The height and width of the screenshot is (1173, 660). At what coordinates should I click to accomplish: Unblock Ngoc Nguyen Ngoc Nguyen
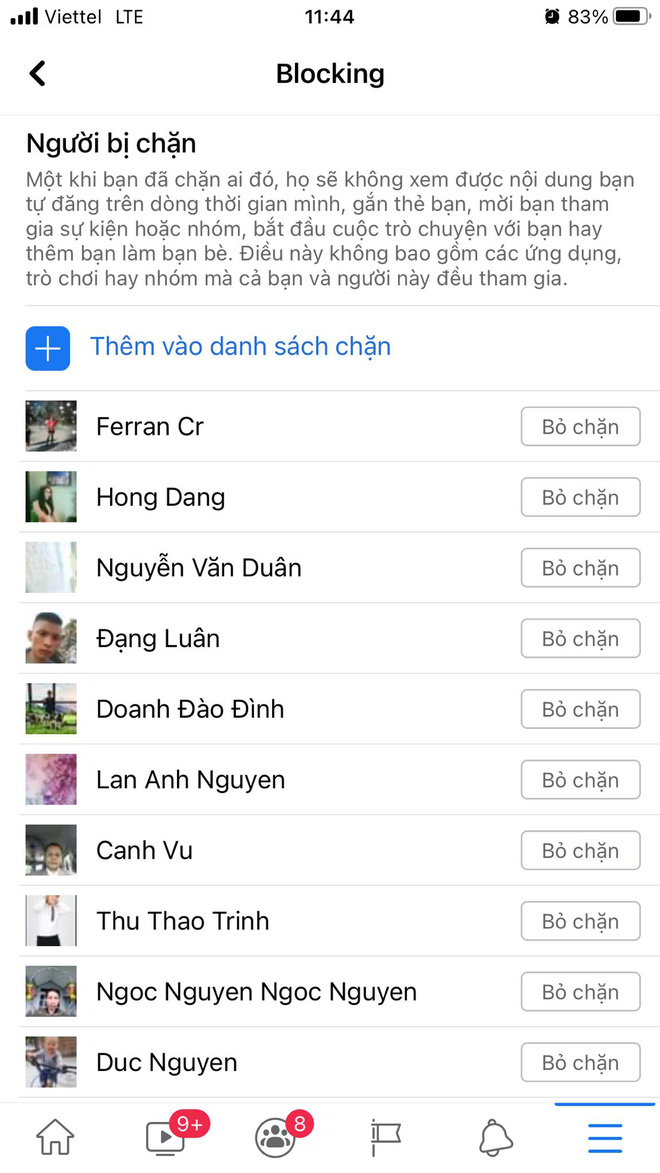click(x=580, y=992)
